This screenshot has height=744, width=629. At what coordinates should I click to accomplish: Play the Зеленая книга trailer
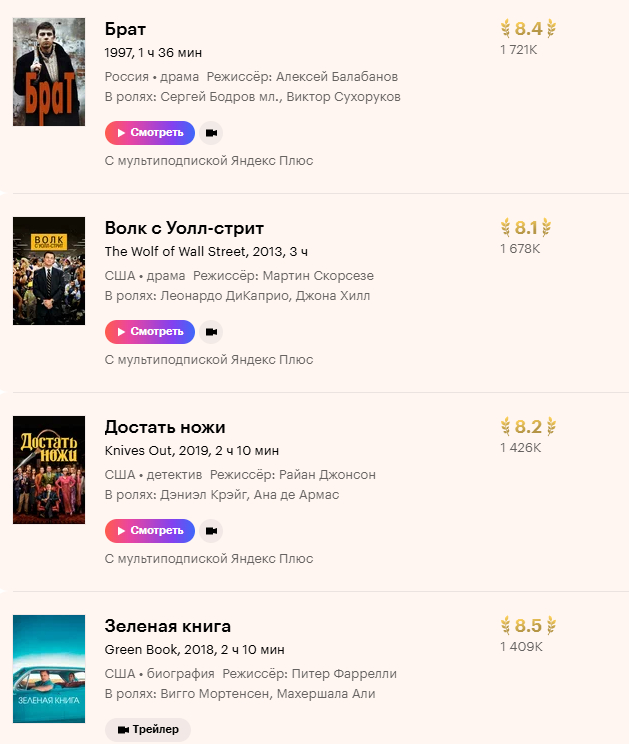pos(148,729)
